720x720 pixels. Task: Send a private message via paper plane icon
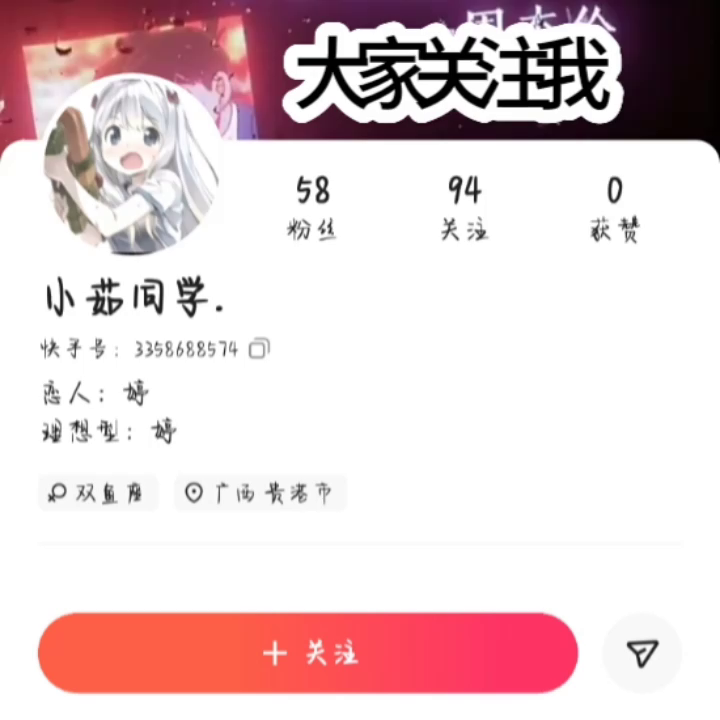[x=642, y=653]
